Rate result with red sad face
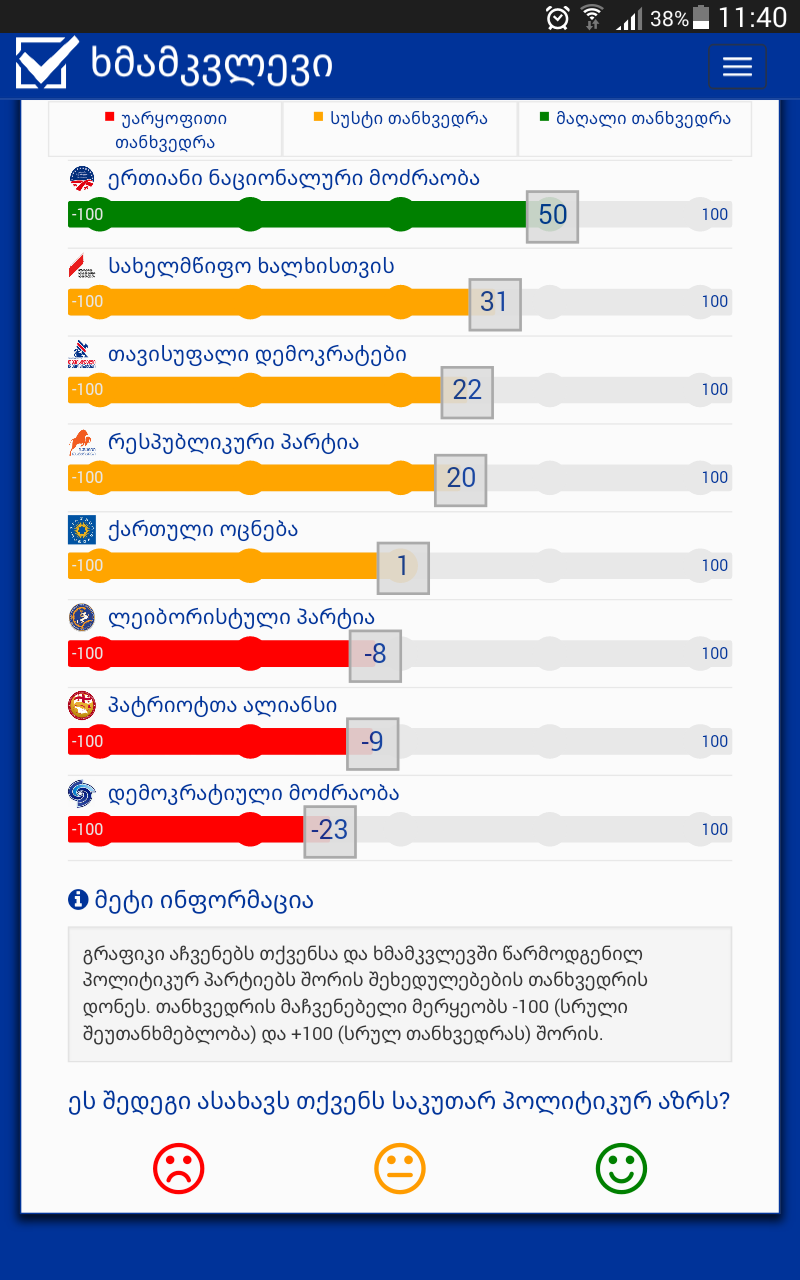 point(179,1167)
